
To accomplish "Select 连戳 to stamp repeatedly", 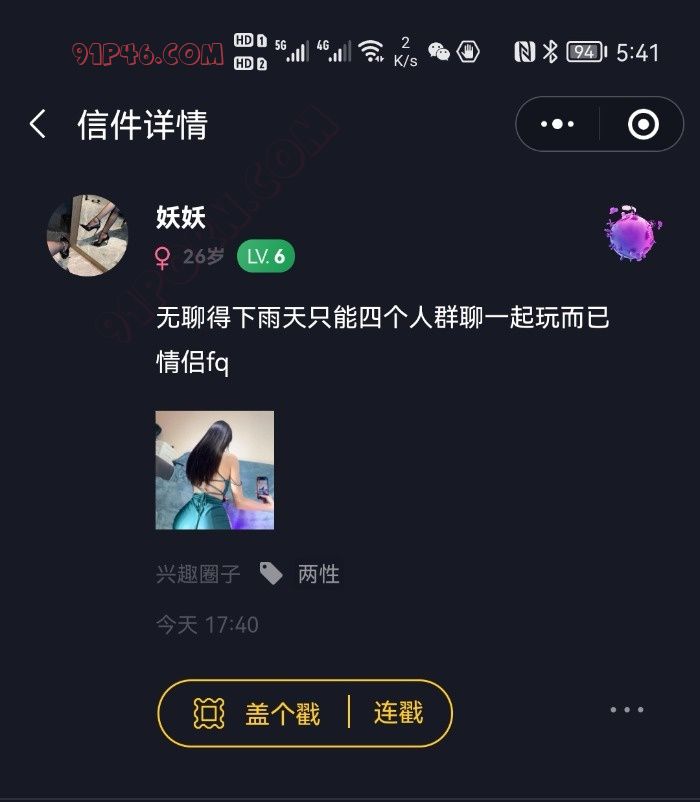I will pos(398,713).
